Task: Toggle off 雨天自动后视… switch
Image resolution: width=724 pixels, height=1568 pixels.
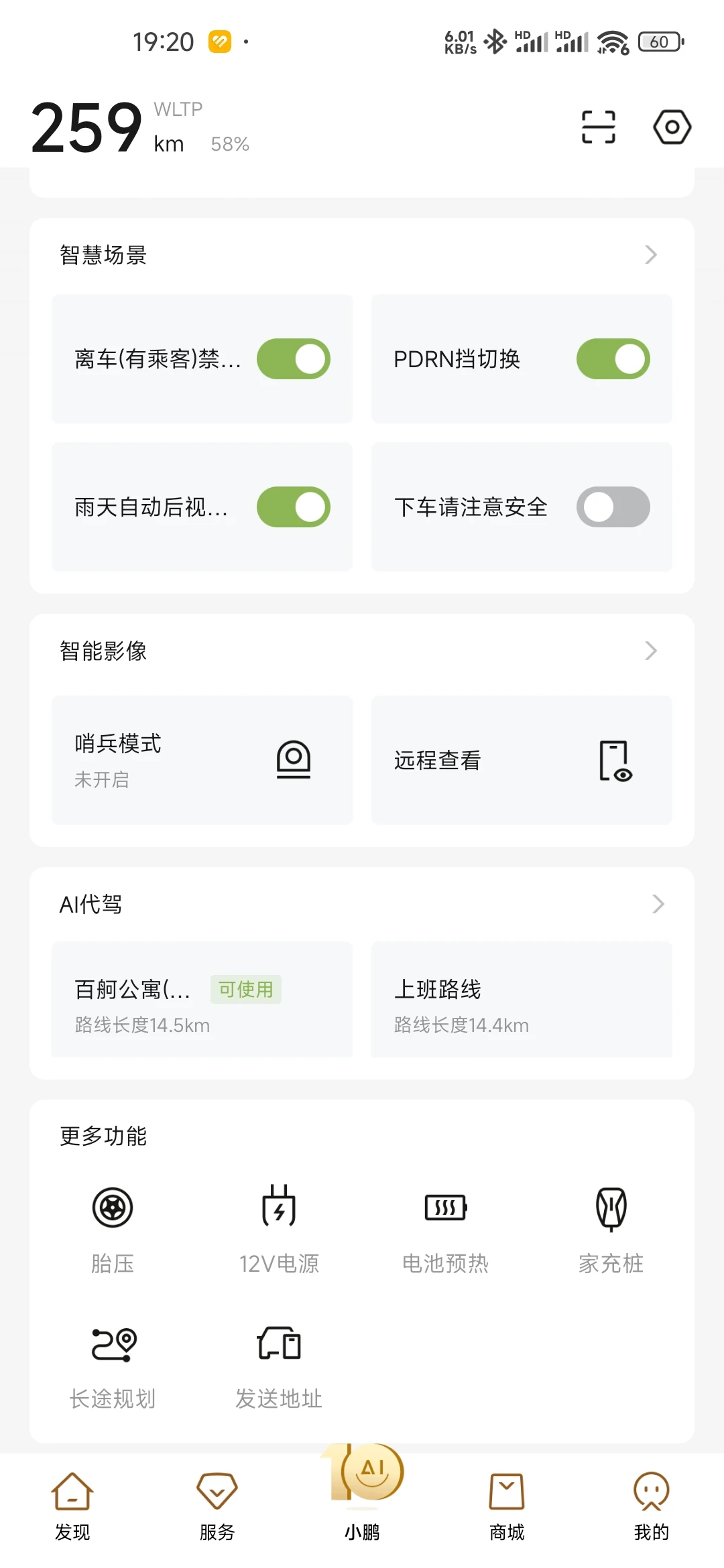Action: 294,507
